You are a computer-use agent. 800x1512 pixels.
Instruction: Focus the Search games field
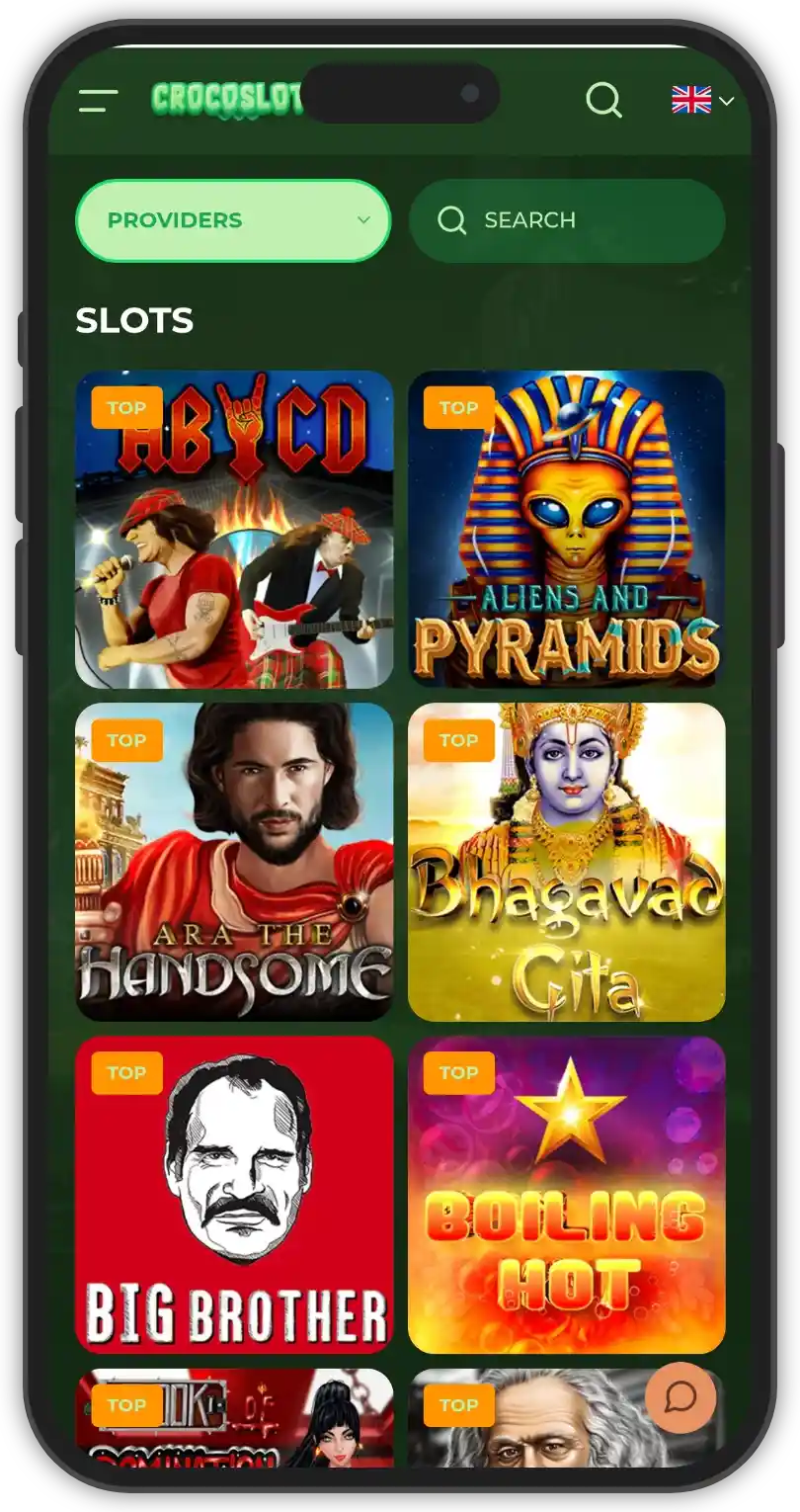(567, 220)
